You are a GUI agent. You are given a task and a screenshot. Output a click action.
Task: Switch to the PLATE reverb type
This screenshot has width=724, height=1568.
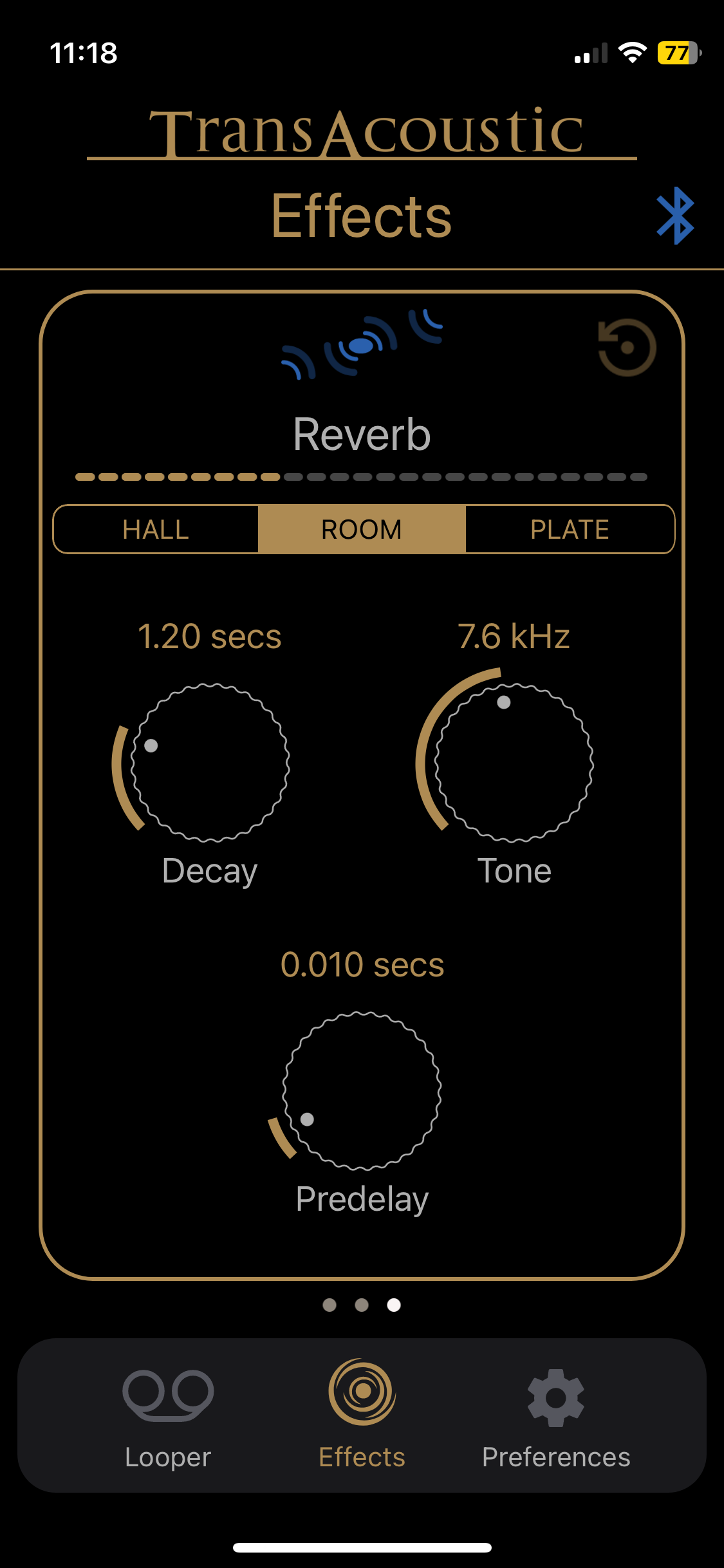[x=570, y=529]
